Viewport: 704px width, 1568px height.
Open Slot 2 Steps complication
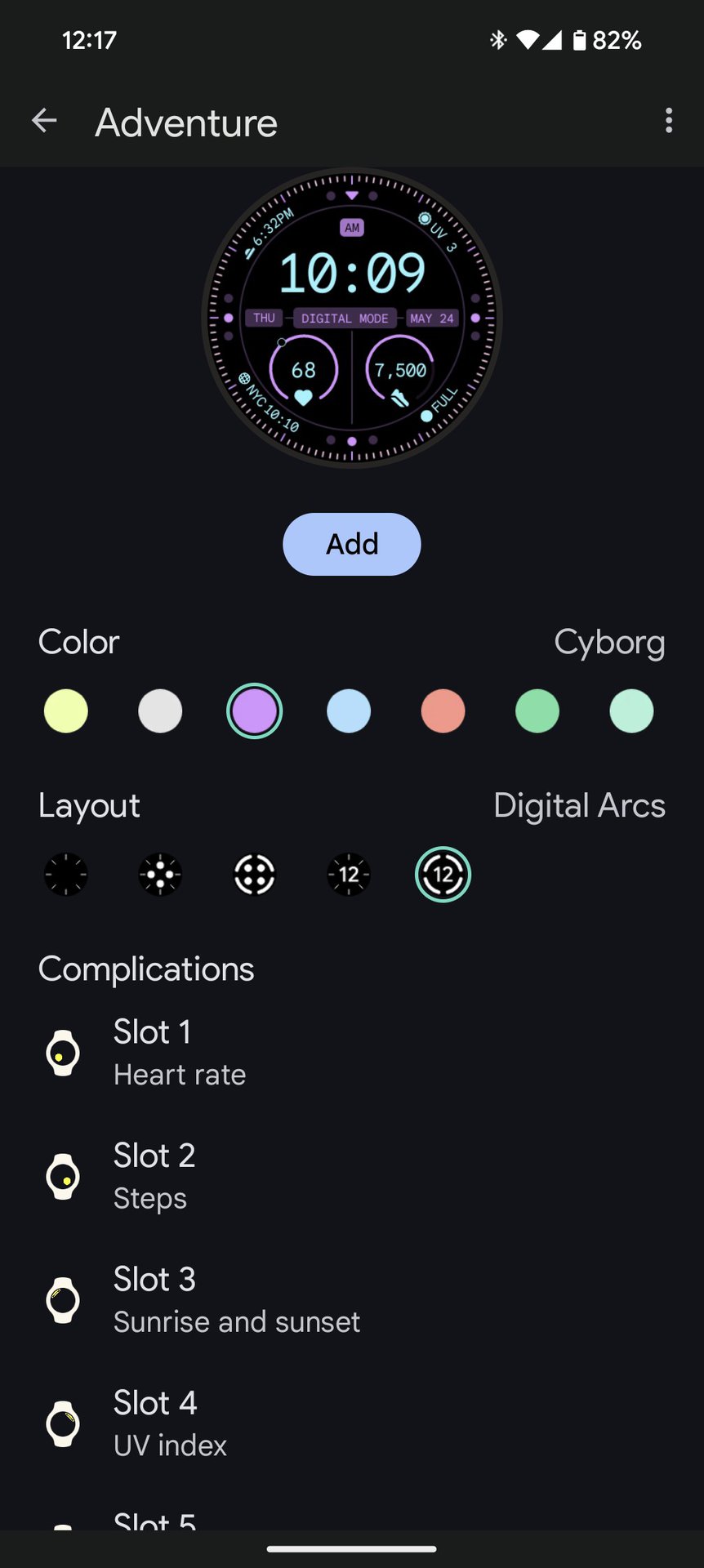(x=155, y=1176)
